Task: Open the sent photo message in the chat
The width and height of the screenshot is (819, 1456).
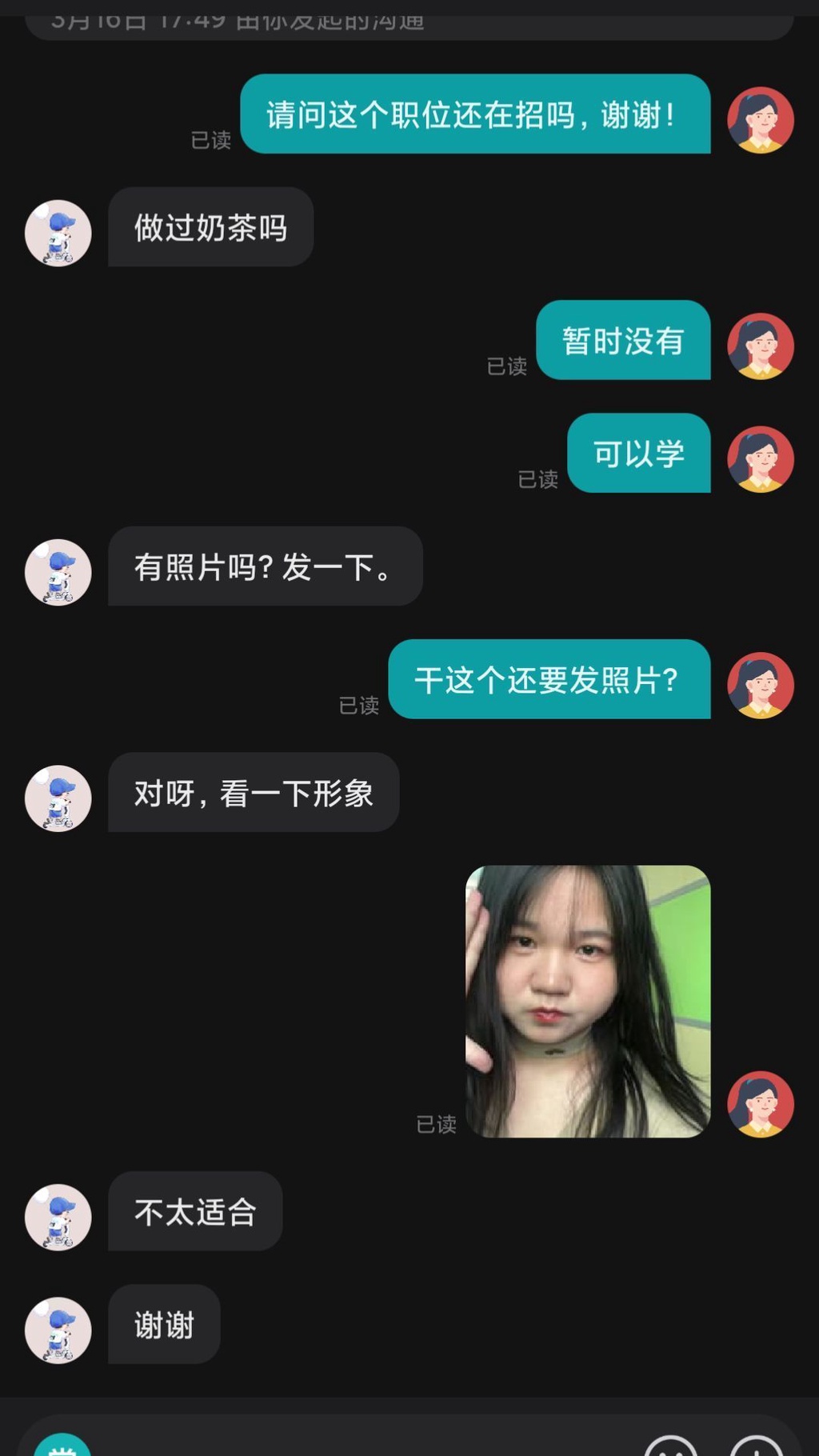Action: pyautogui.click(x=588, y=1001)
